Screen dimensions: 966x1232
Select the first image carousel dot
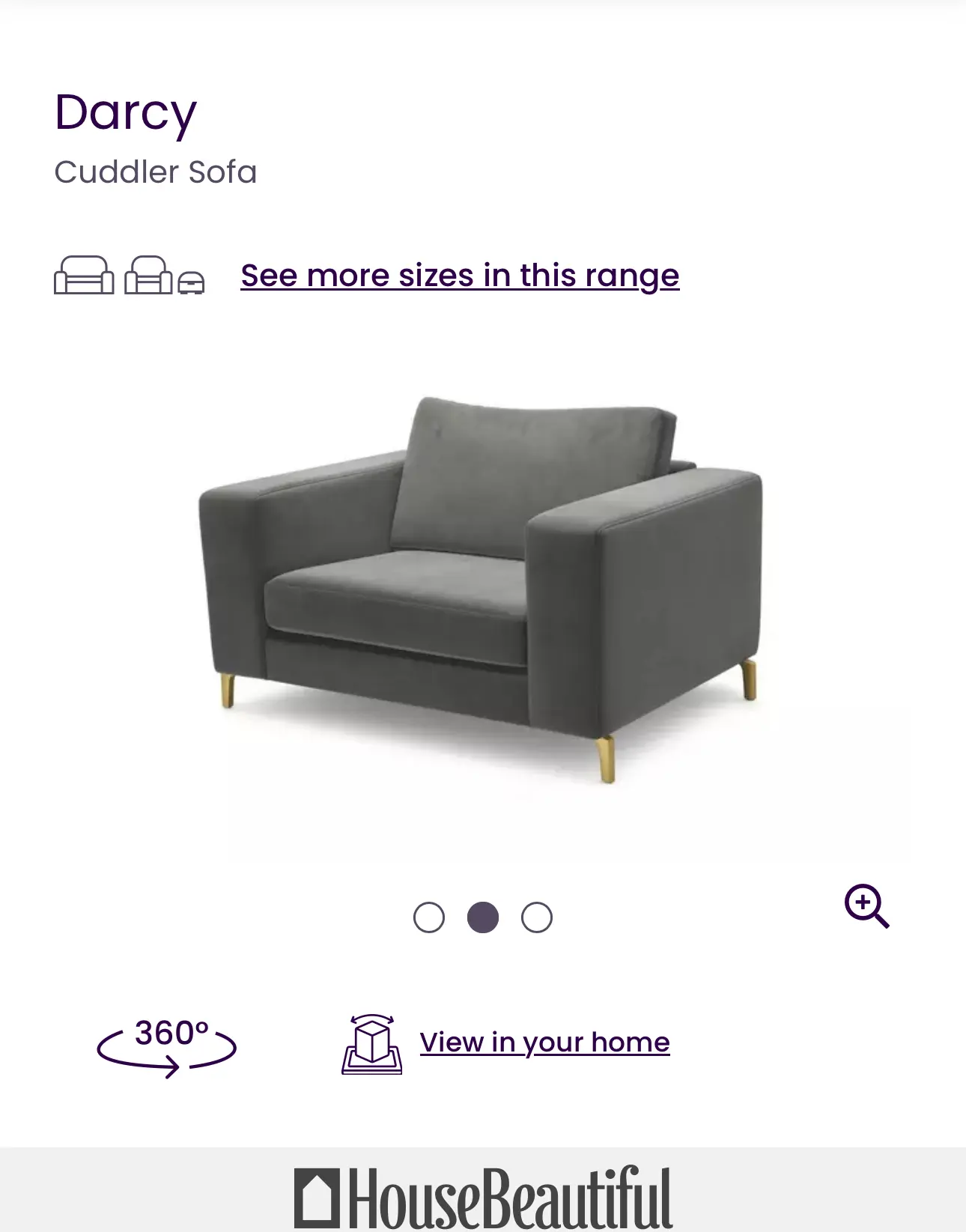click(429, 917)
